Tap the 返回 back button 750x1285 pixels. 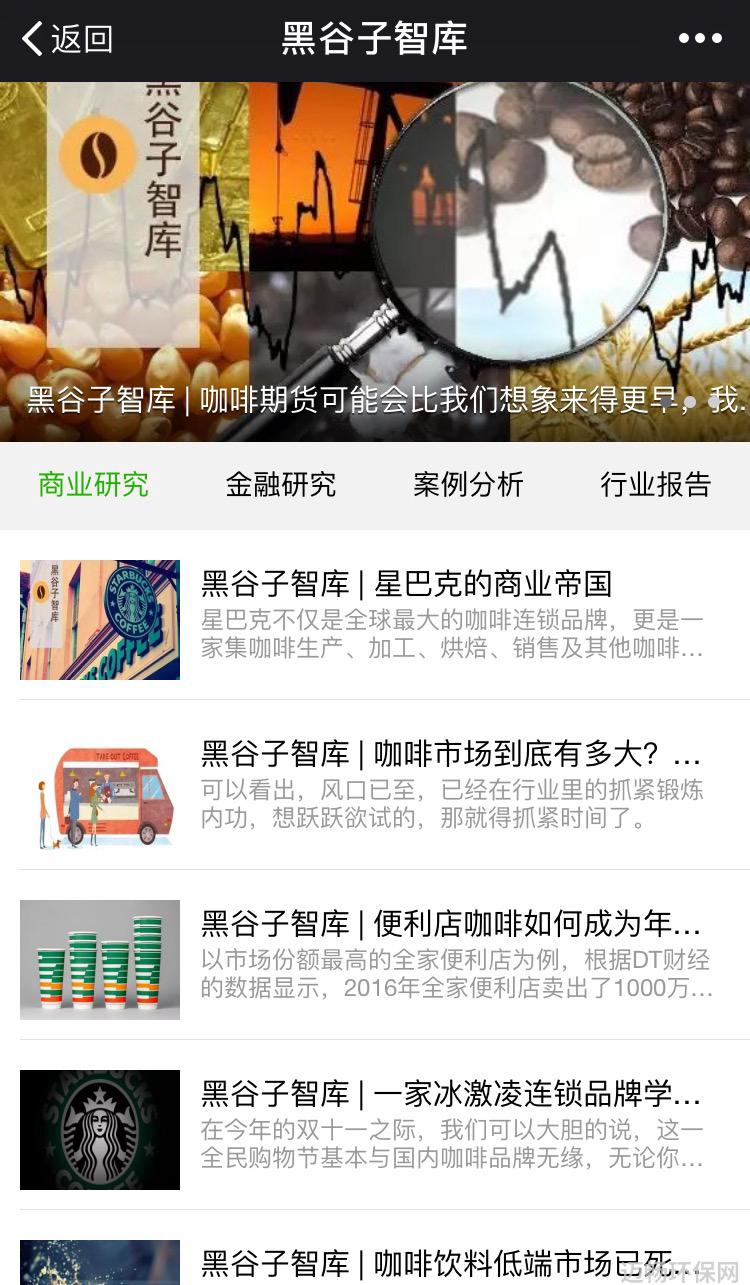[67, 40]
